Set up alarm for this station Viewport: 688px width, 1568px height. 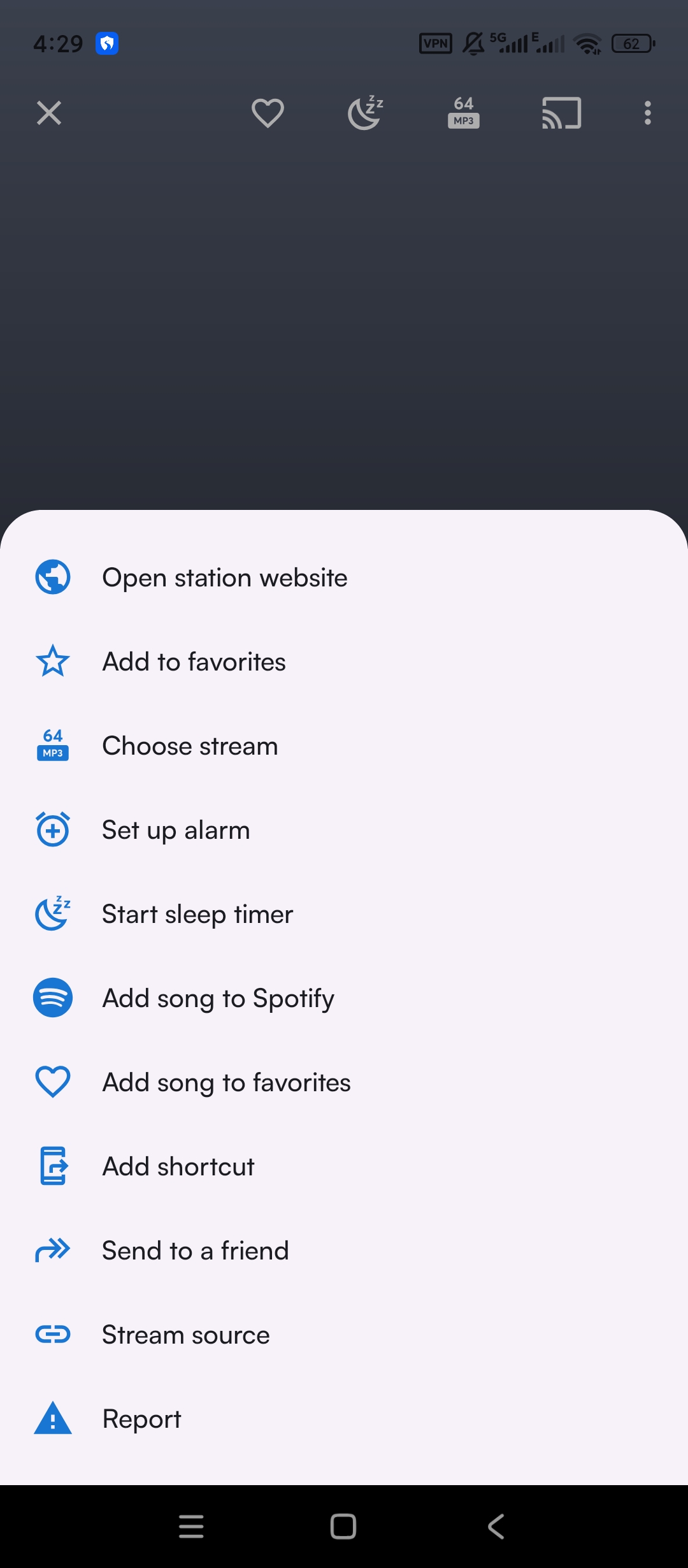344,830
